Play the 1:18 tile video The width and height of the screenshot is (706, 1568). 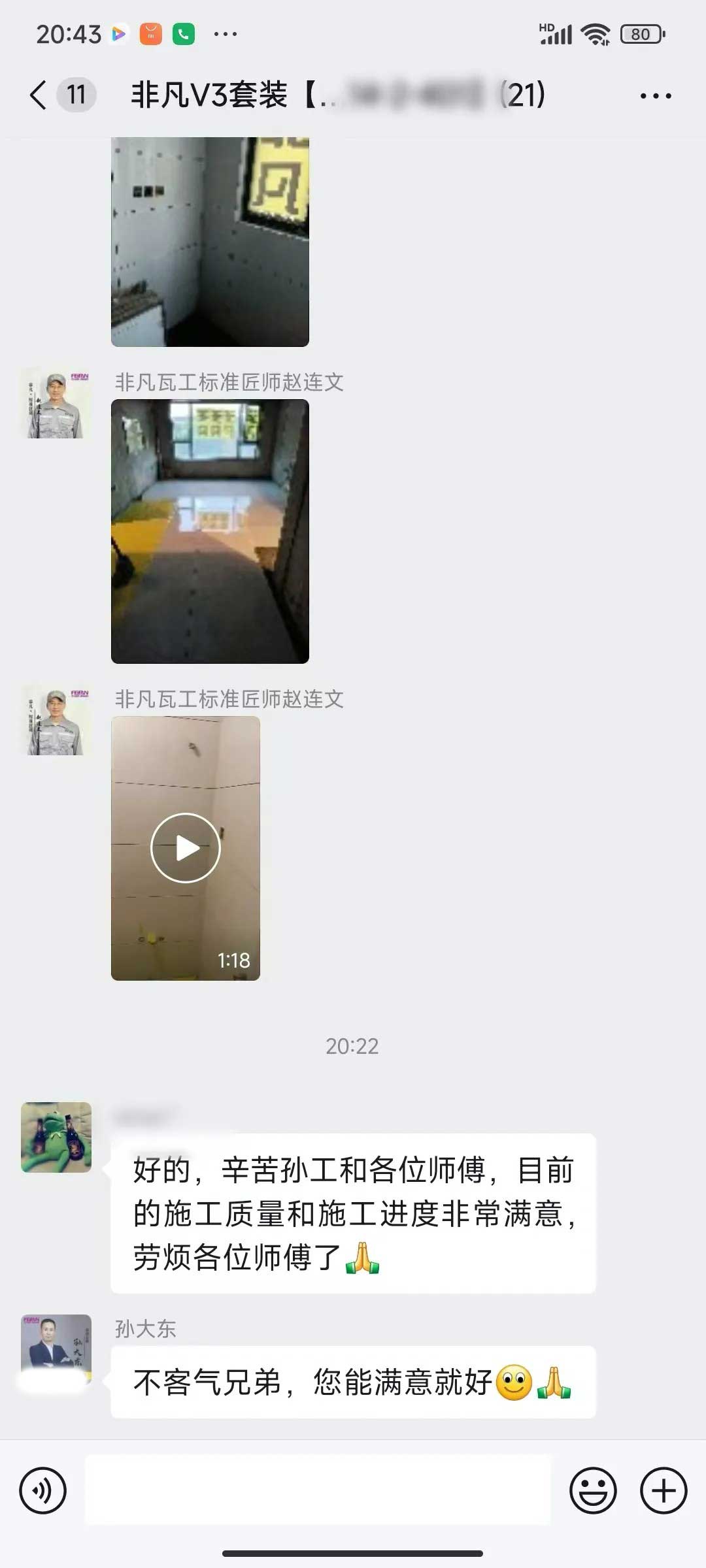point(186,848)
